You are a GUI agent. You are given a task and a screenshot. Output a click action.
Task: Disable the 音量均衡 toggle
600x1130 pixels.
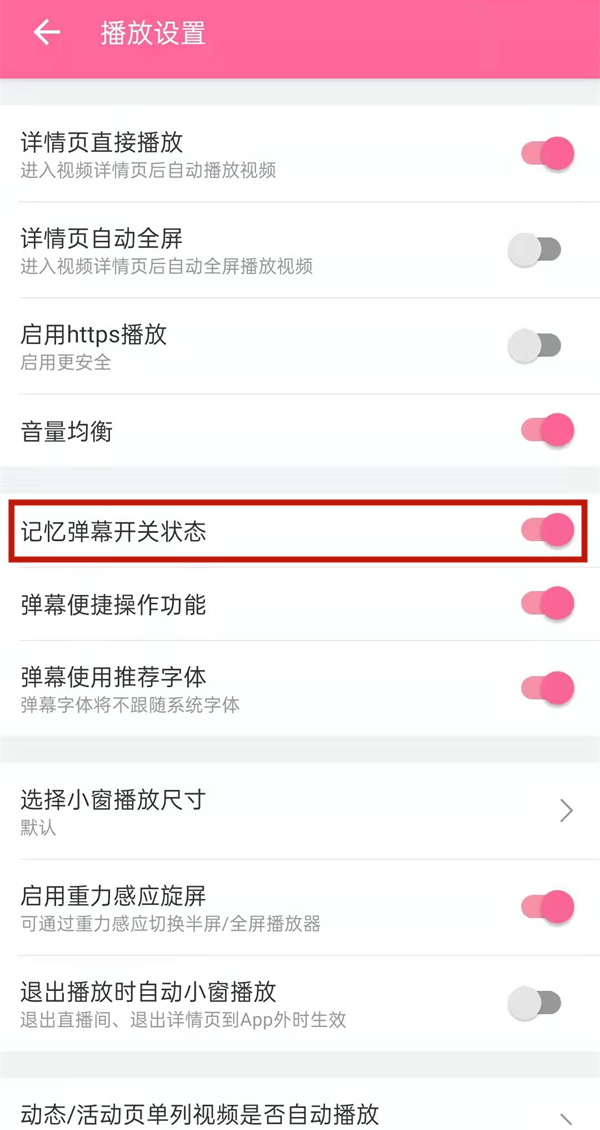tap(547, 431)
